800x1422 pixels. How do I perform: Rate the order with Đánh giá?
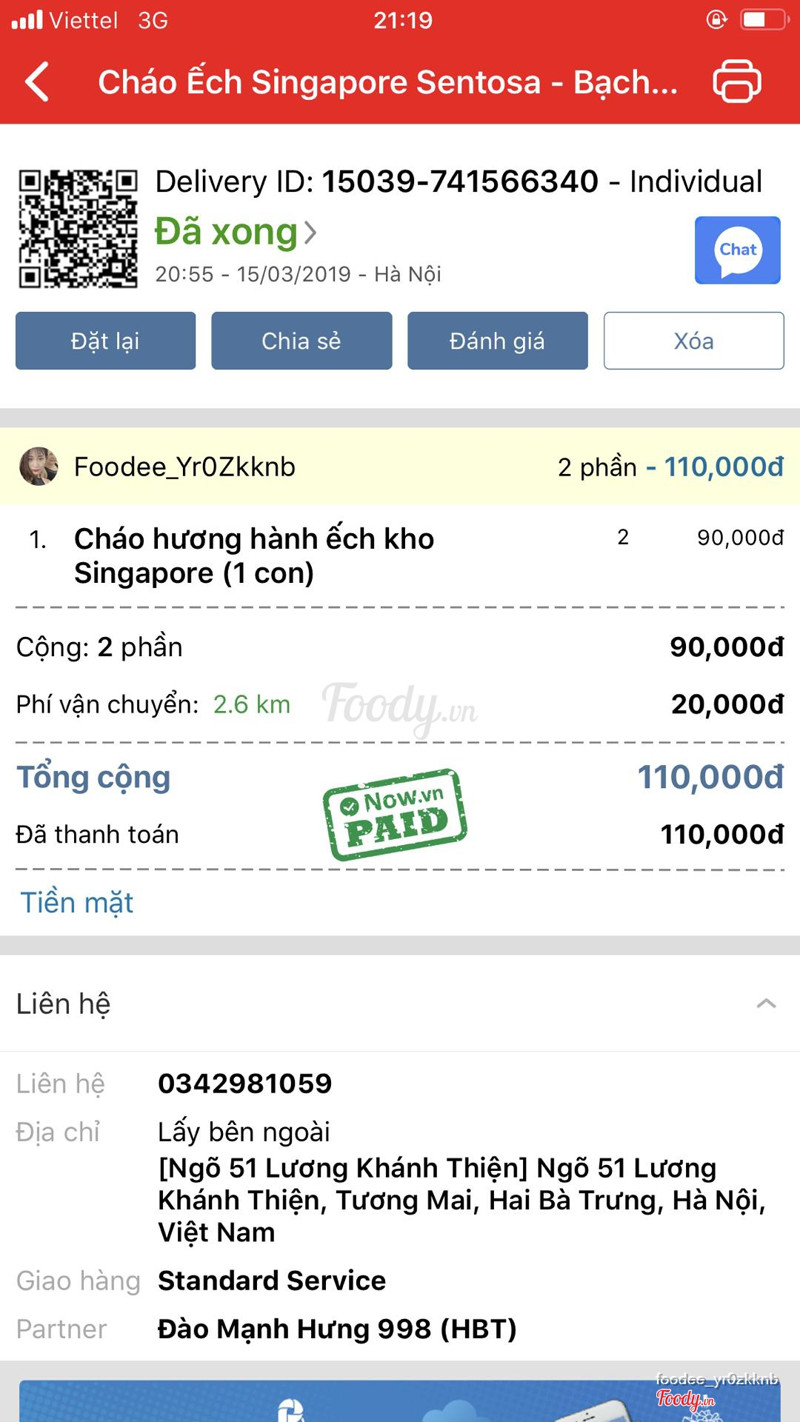point(497,341)
